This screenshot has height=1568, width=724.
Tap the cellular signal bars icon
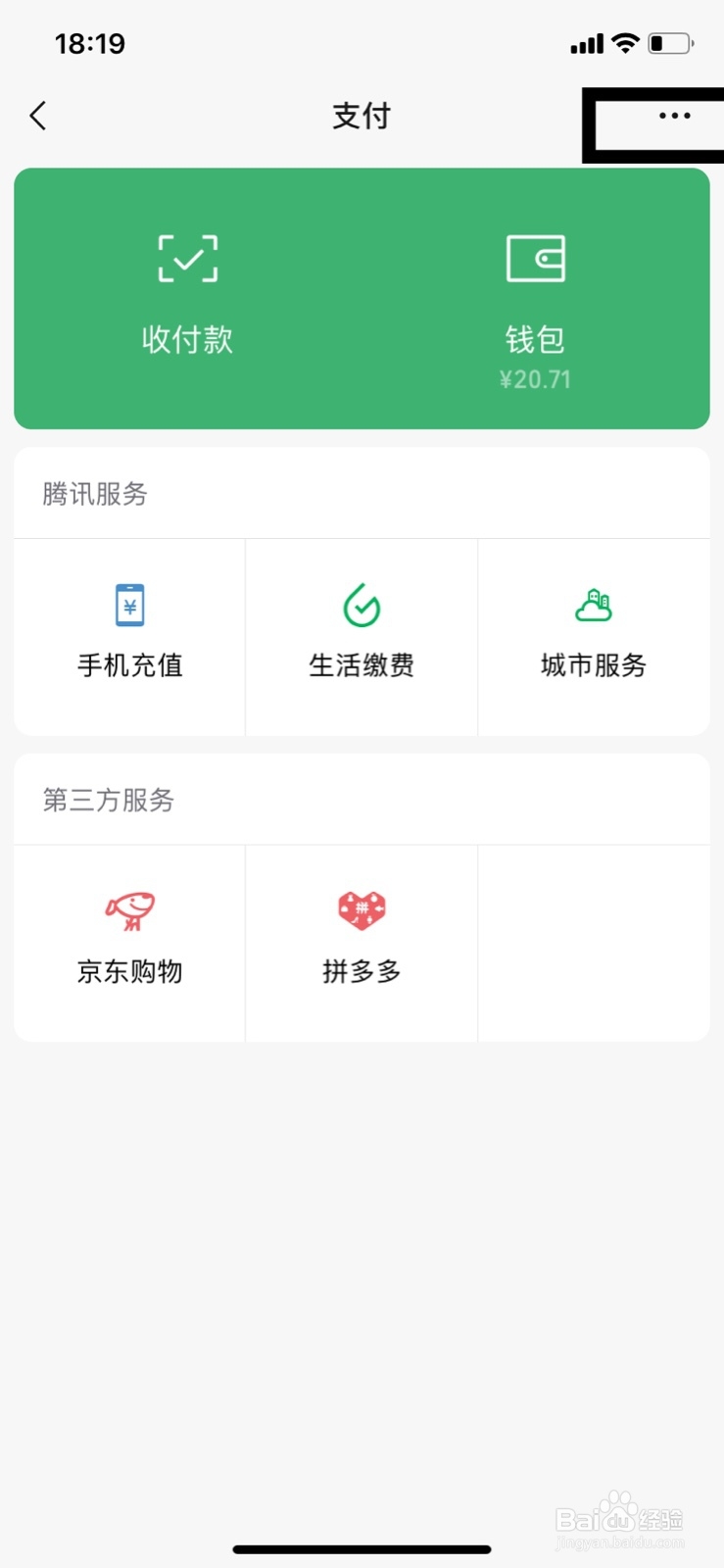(586, 42)
